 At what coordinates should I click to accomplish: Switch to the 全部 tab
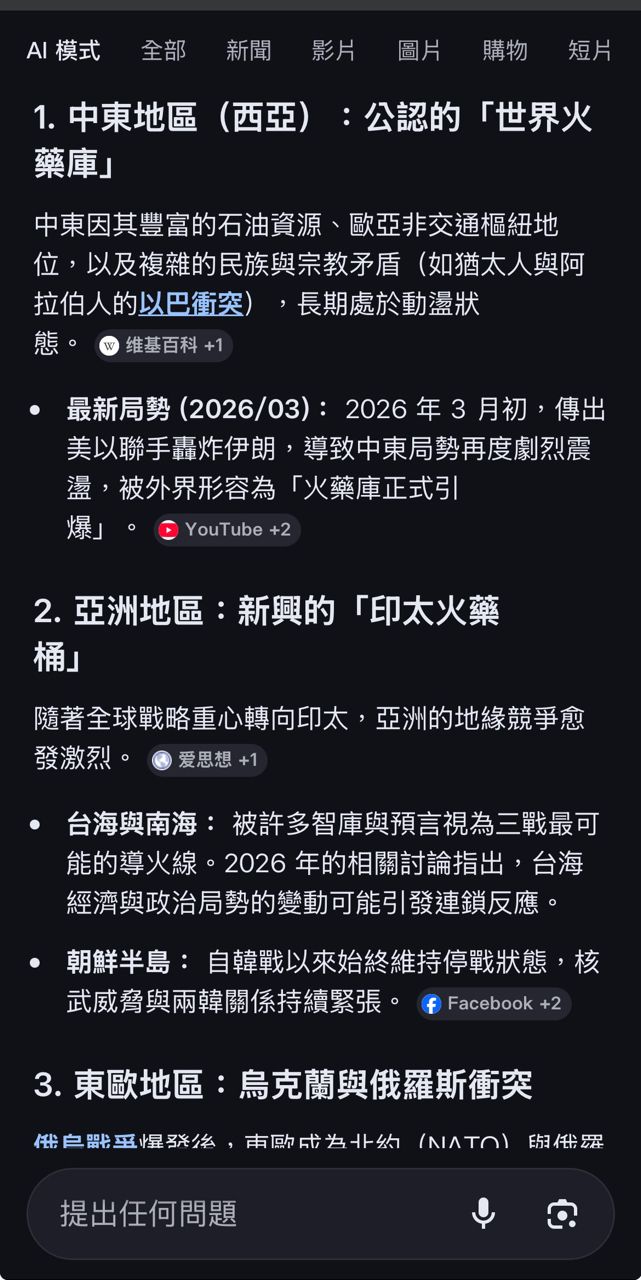(x=163, y=50)
